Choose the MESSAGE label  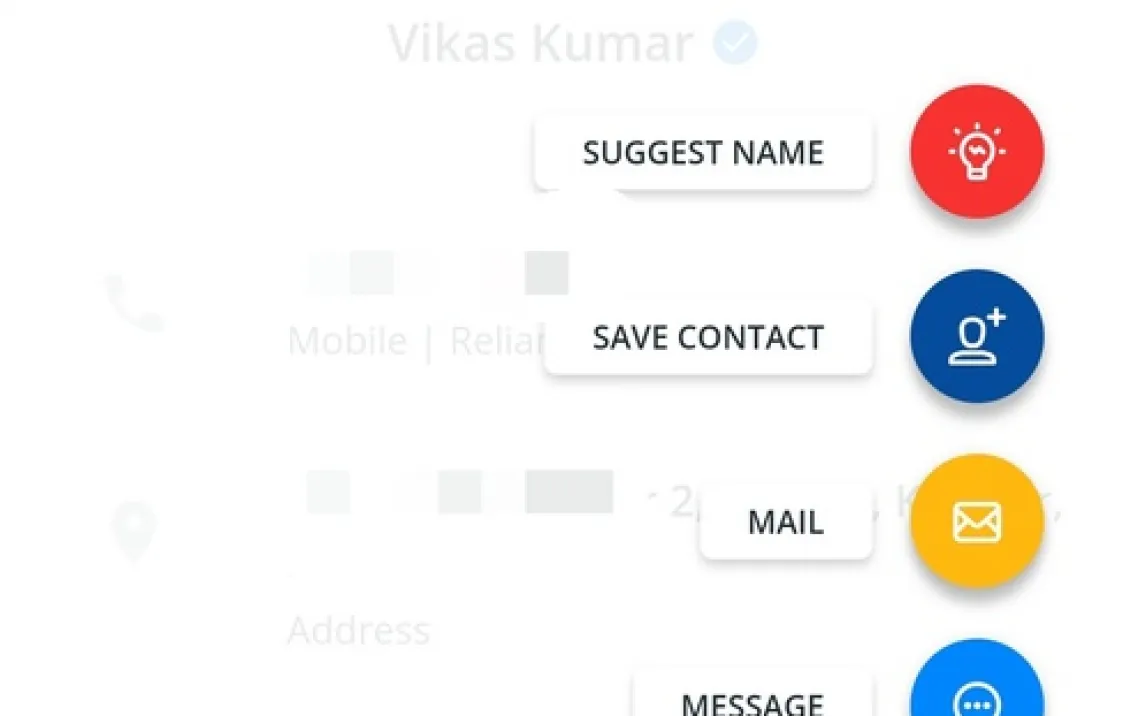point(752,694)
